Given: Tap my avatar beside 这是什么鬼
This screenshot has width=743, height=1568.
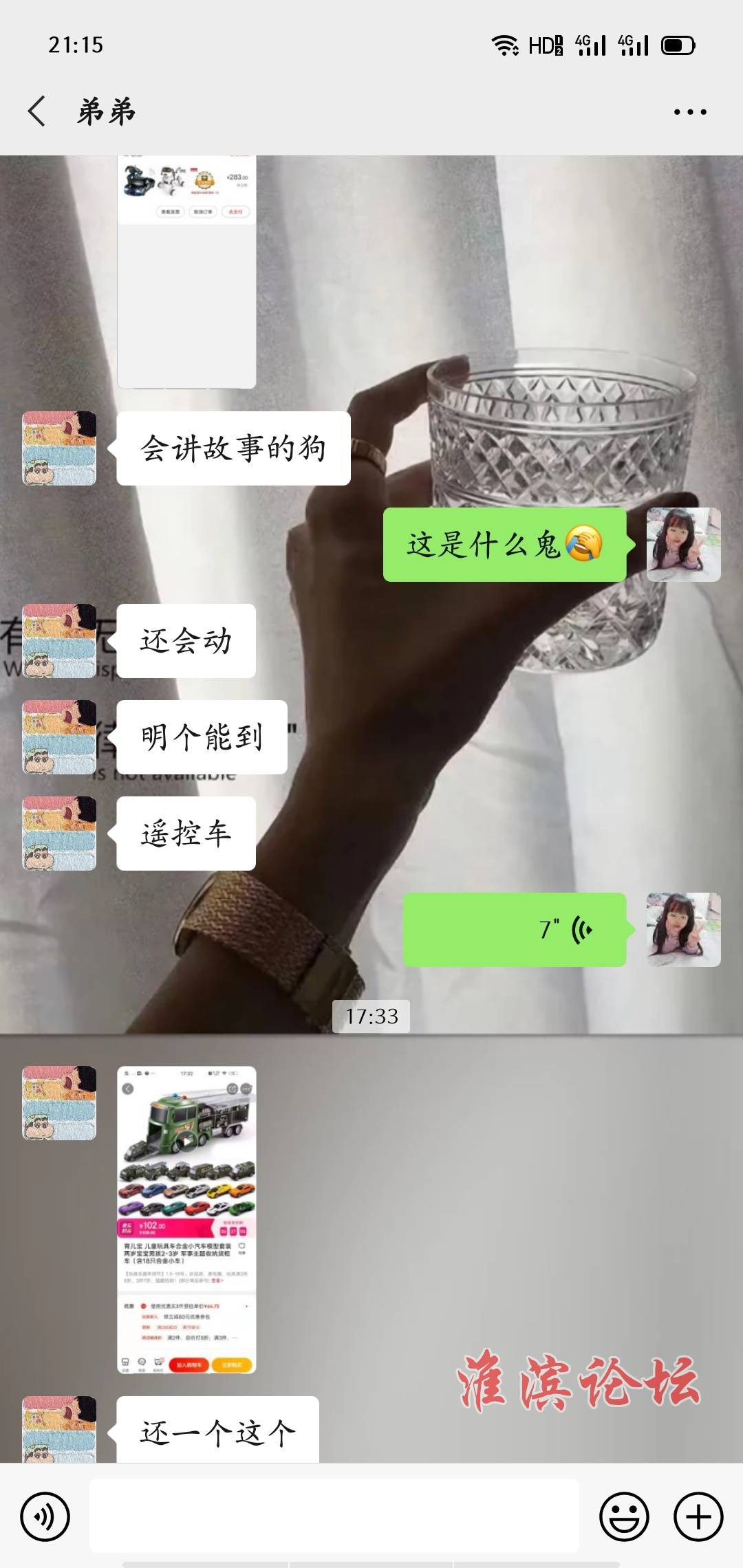Looking at the screenshot, I should (x=683, y=545).
